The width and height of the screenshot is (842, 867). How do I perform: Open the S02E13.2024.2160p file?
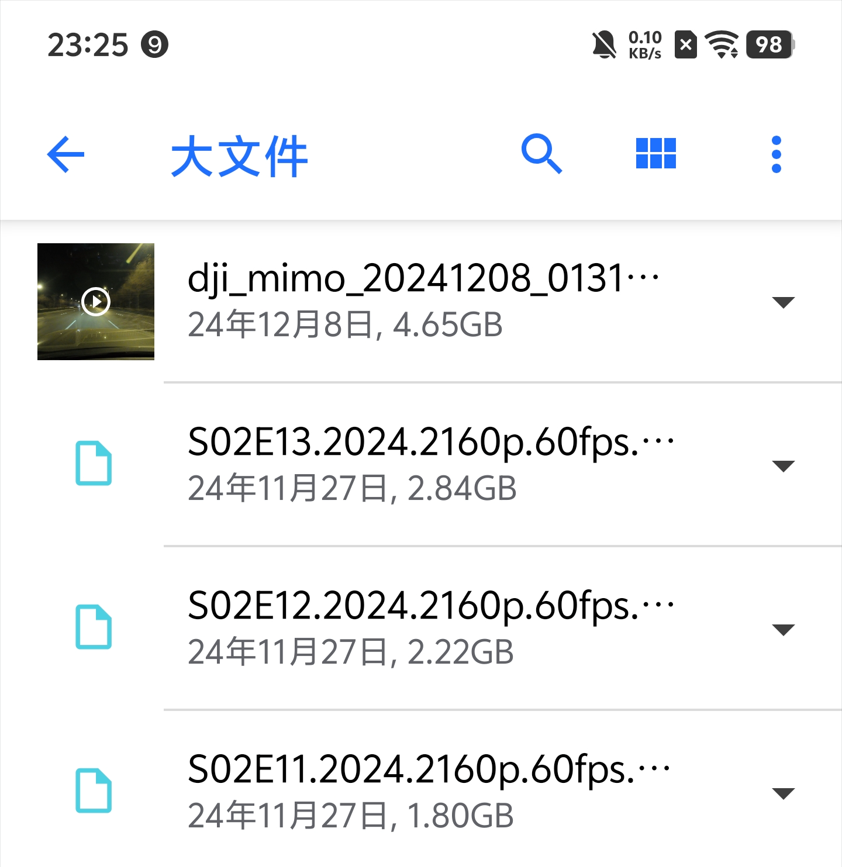coord(430,464)
